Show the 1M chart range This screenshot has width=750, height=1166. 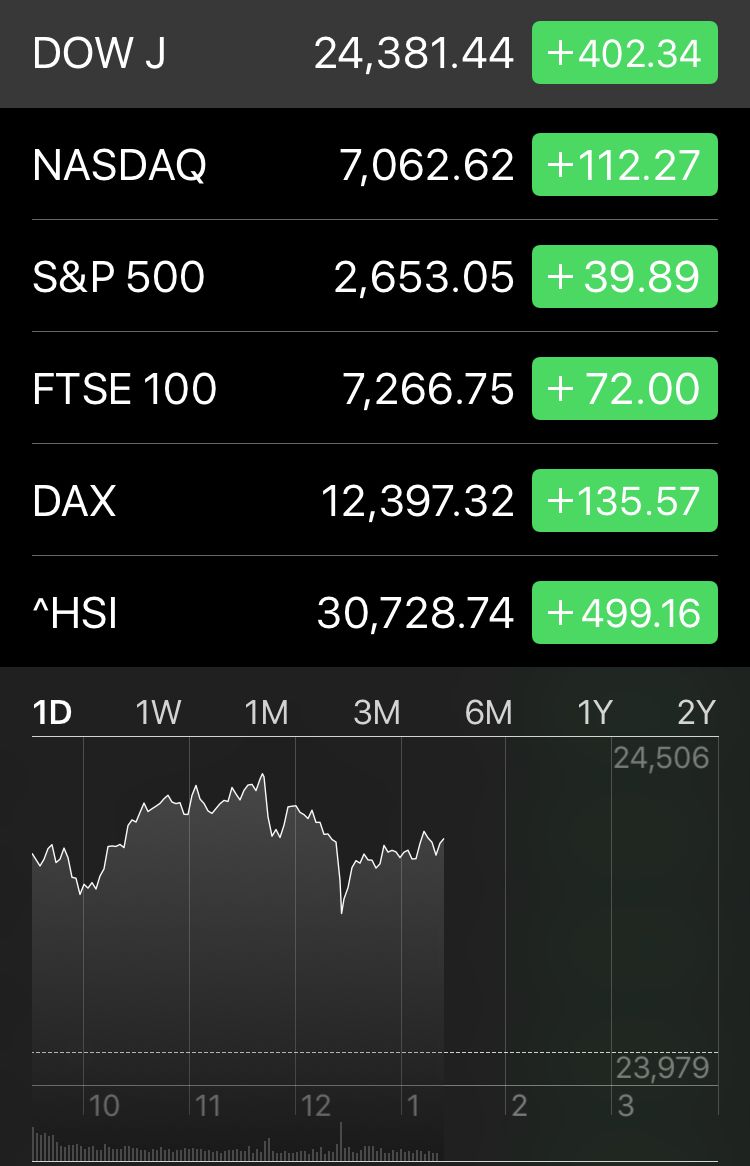click(x=266, y=713)
